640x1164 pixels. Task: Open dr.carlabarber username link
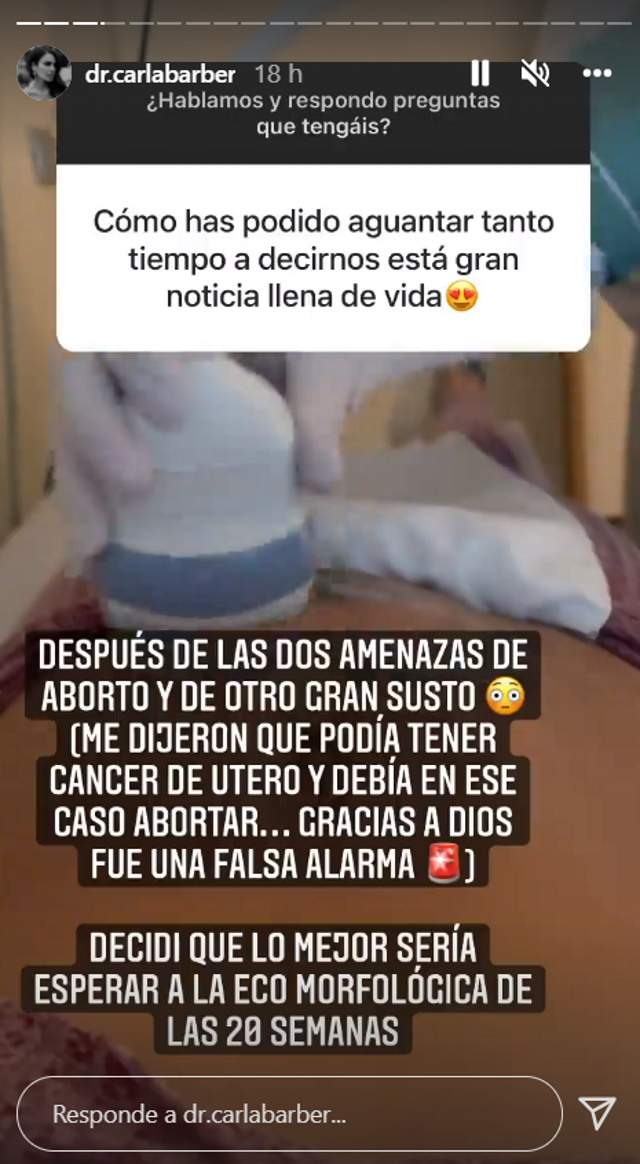(x=160, y=74)
